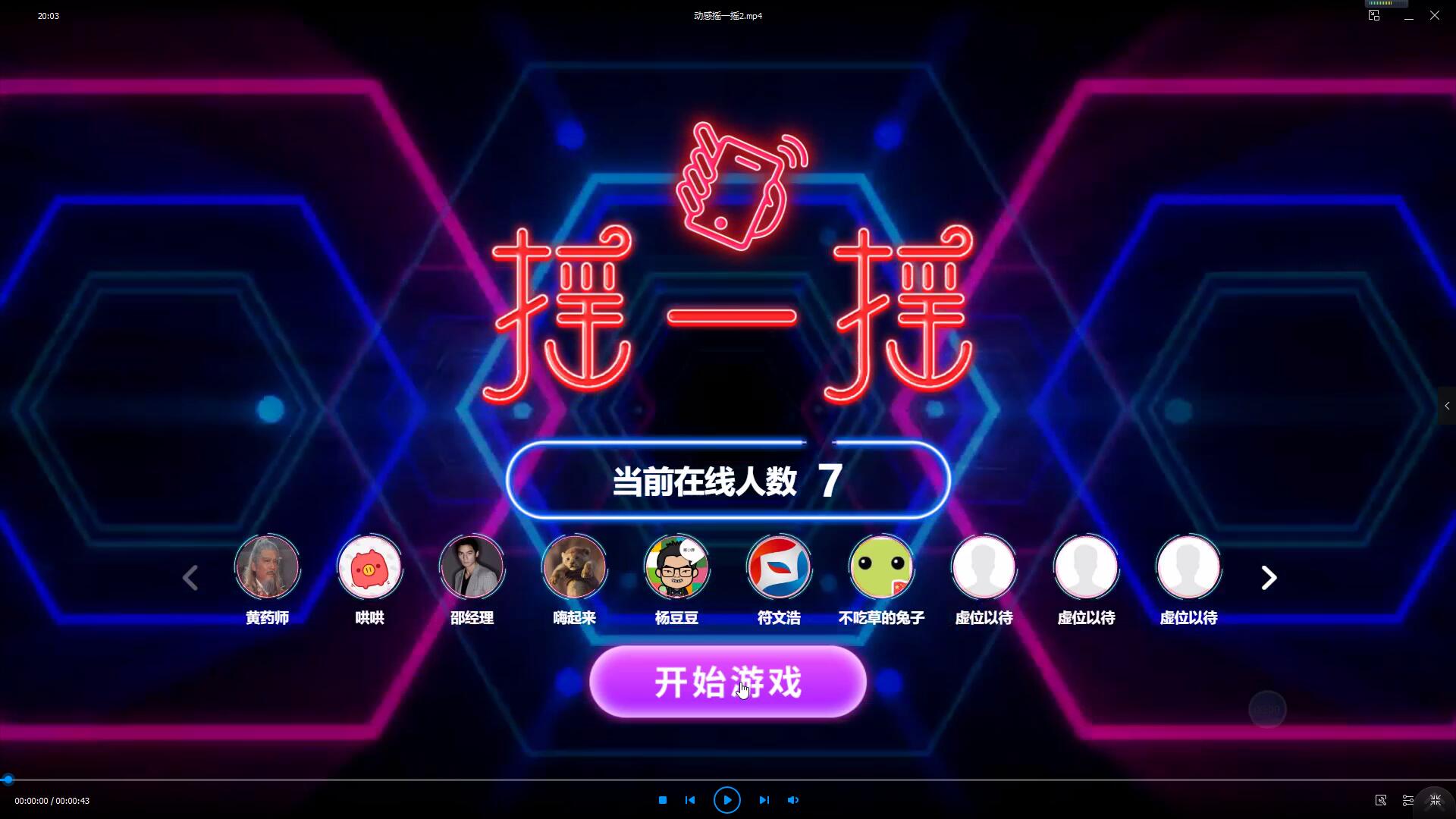The height and width of the screenshot is (819, 1456).
Task: Mute the player volume
Action: (793, 800)
